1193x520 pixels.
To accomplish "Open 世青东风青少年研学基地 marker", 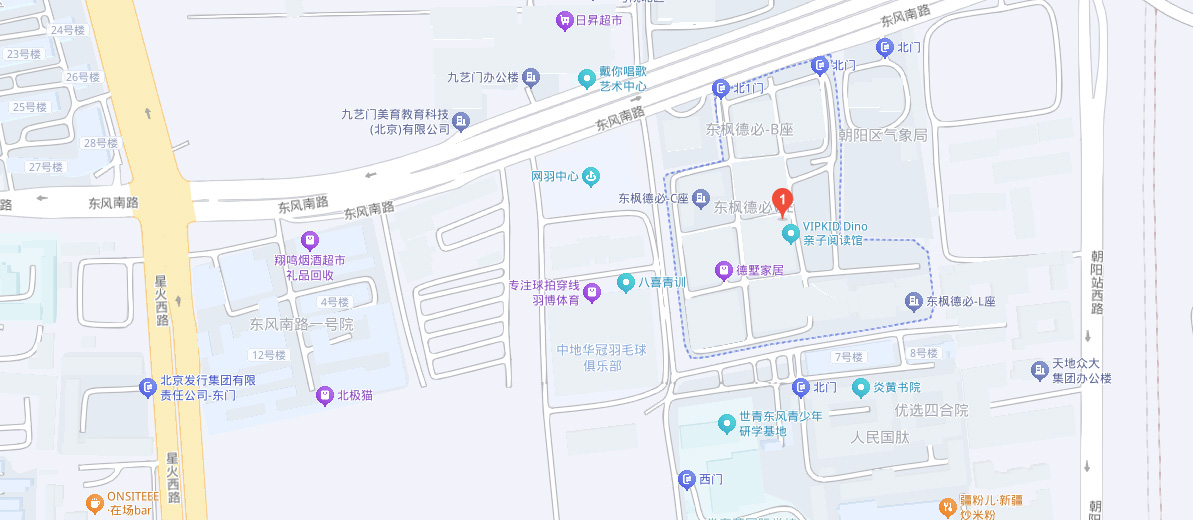I will [727, 424].
